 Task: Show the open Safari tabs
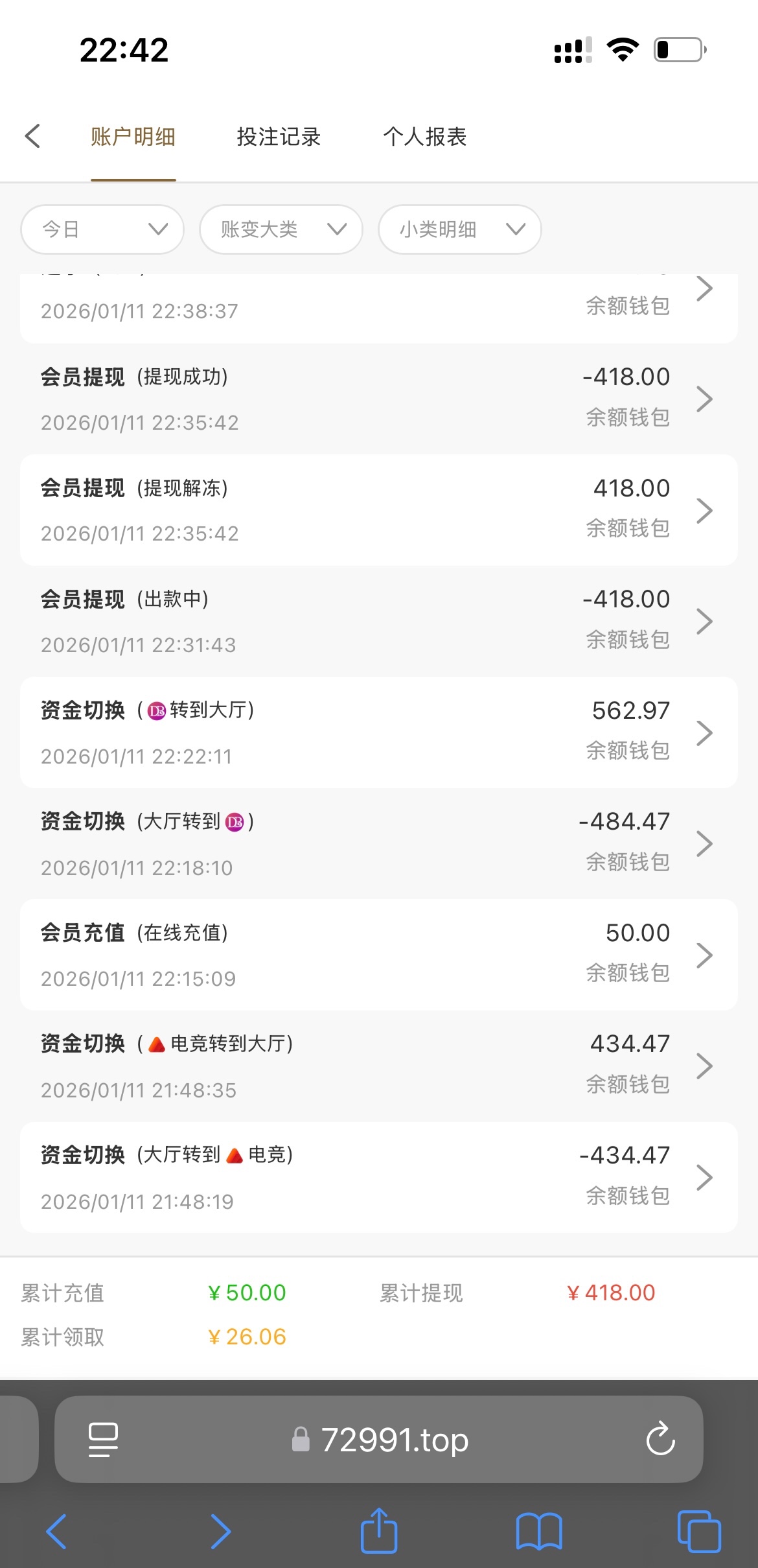pos(698,1531)
